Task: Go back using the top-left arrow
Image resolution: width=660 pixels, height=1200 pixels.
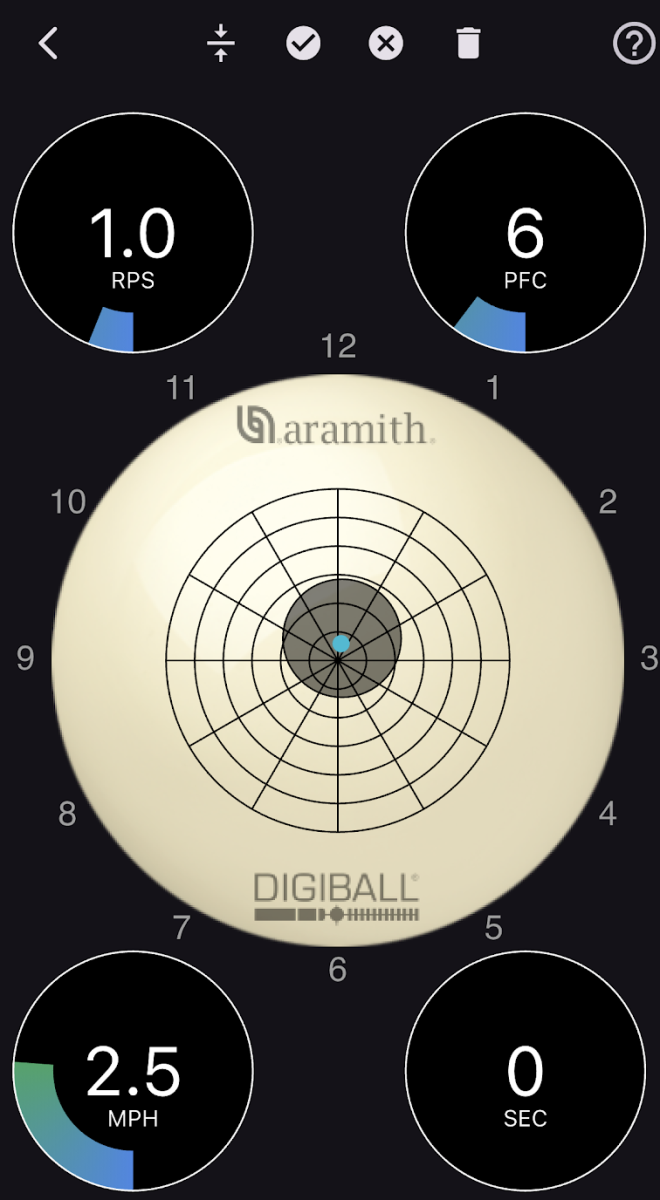Action: [48, 44]
